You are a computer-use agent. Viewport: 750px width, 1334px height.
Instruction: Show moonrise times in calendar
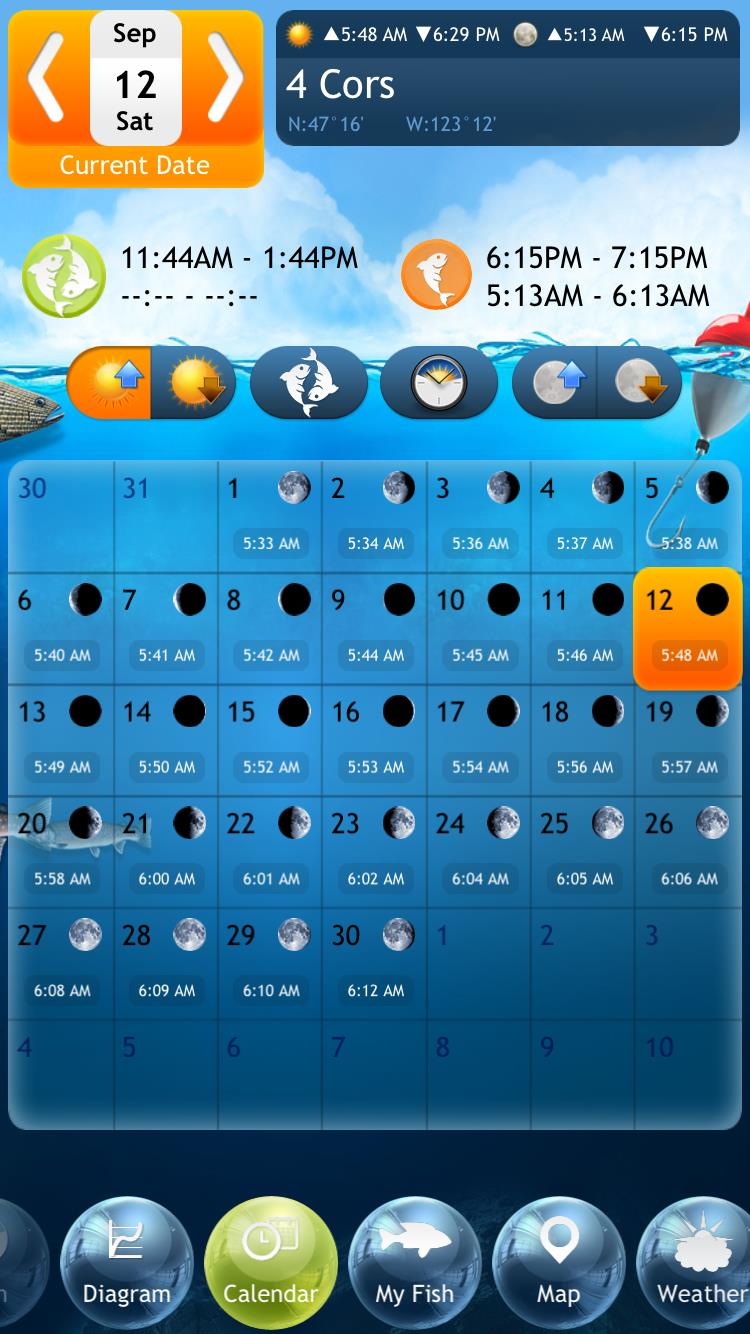555,382
